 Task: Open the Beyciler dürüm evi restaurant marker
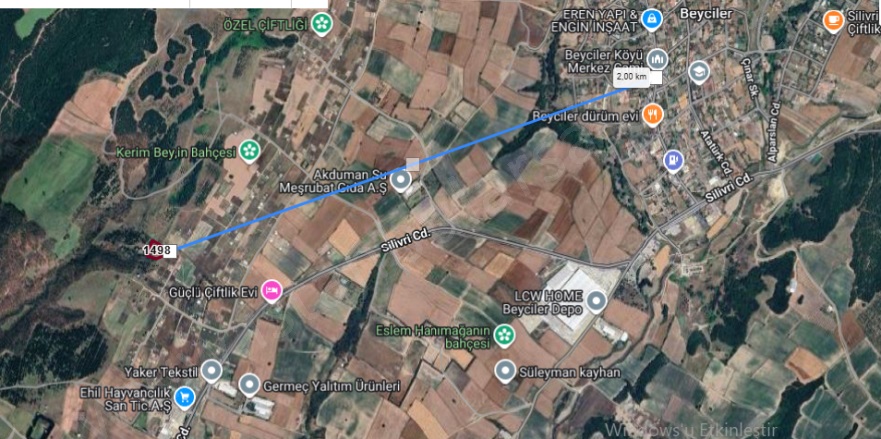tap(652, 113)
